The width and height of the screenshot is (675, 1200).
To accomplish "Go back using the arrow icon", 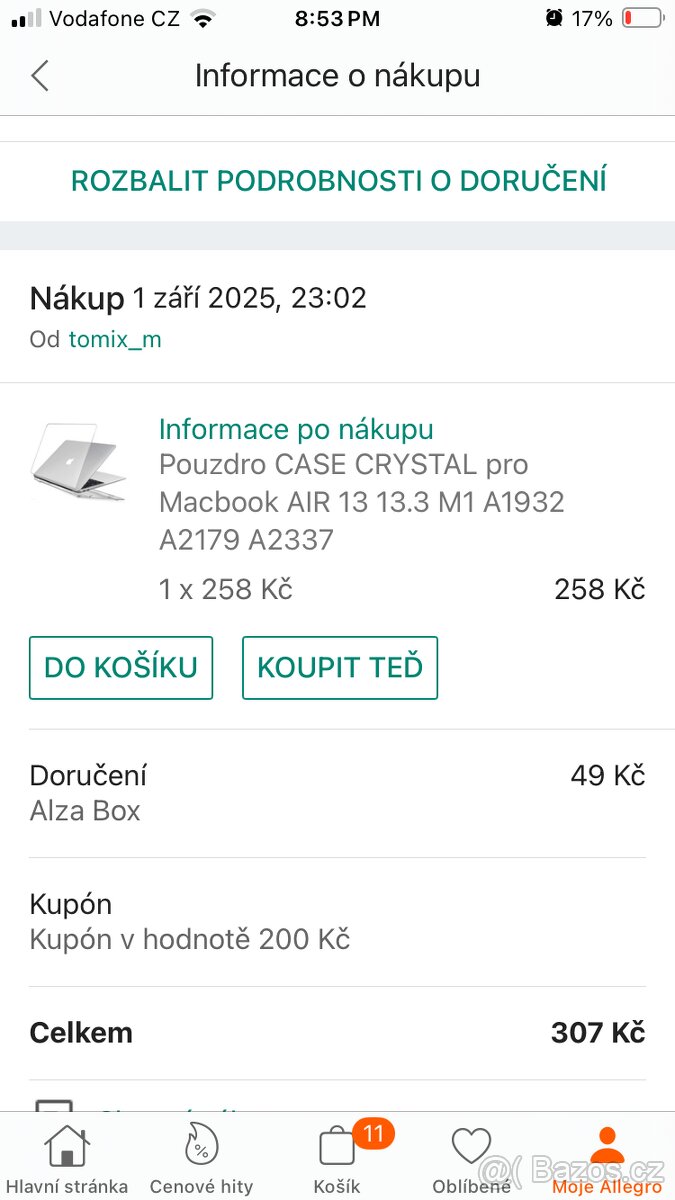I will pyautogui.click(x=40, y=76).
